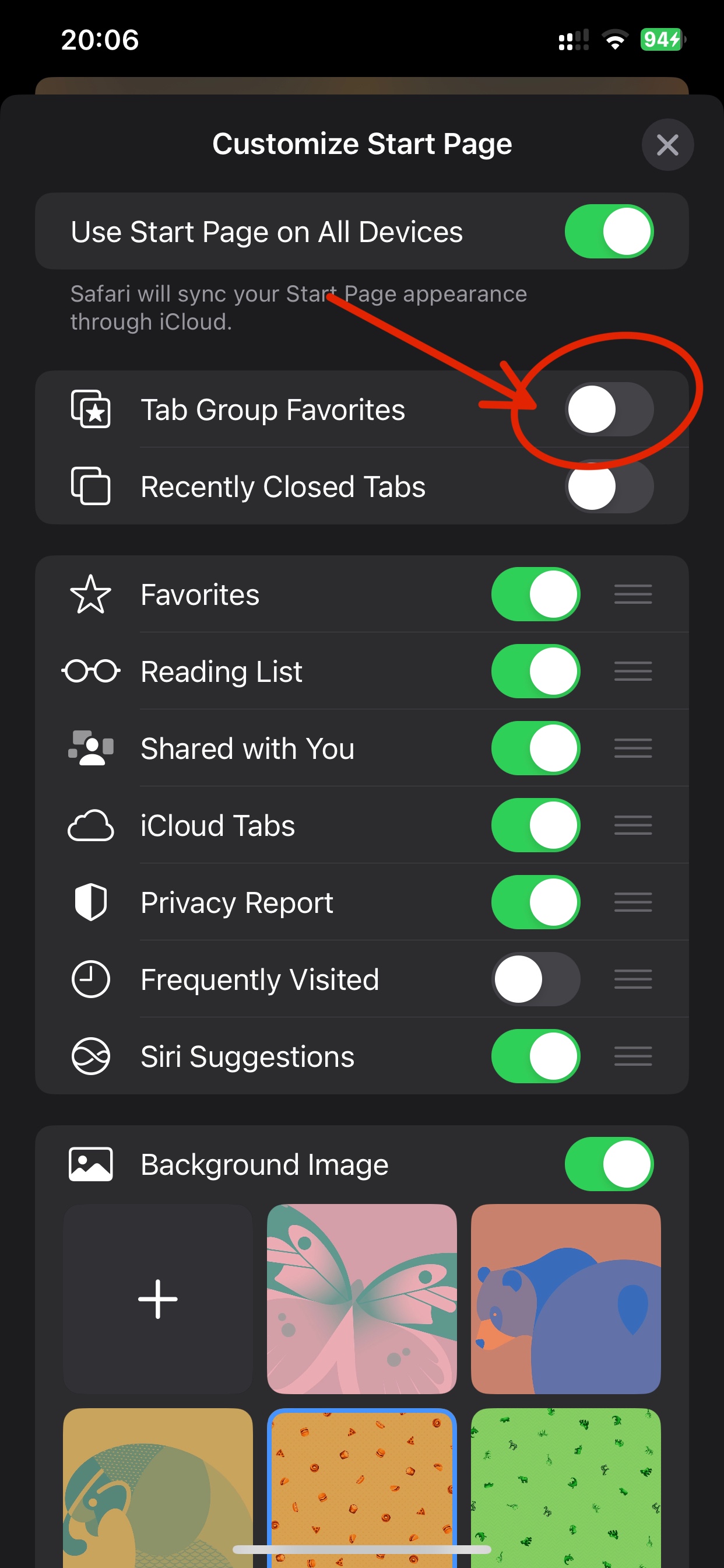Add a custom background with plus tile
Screen dimensions: 724x1568
(158, 1298)
